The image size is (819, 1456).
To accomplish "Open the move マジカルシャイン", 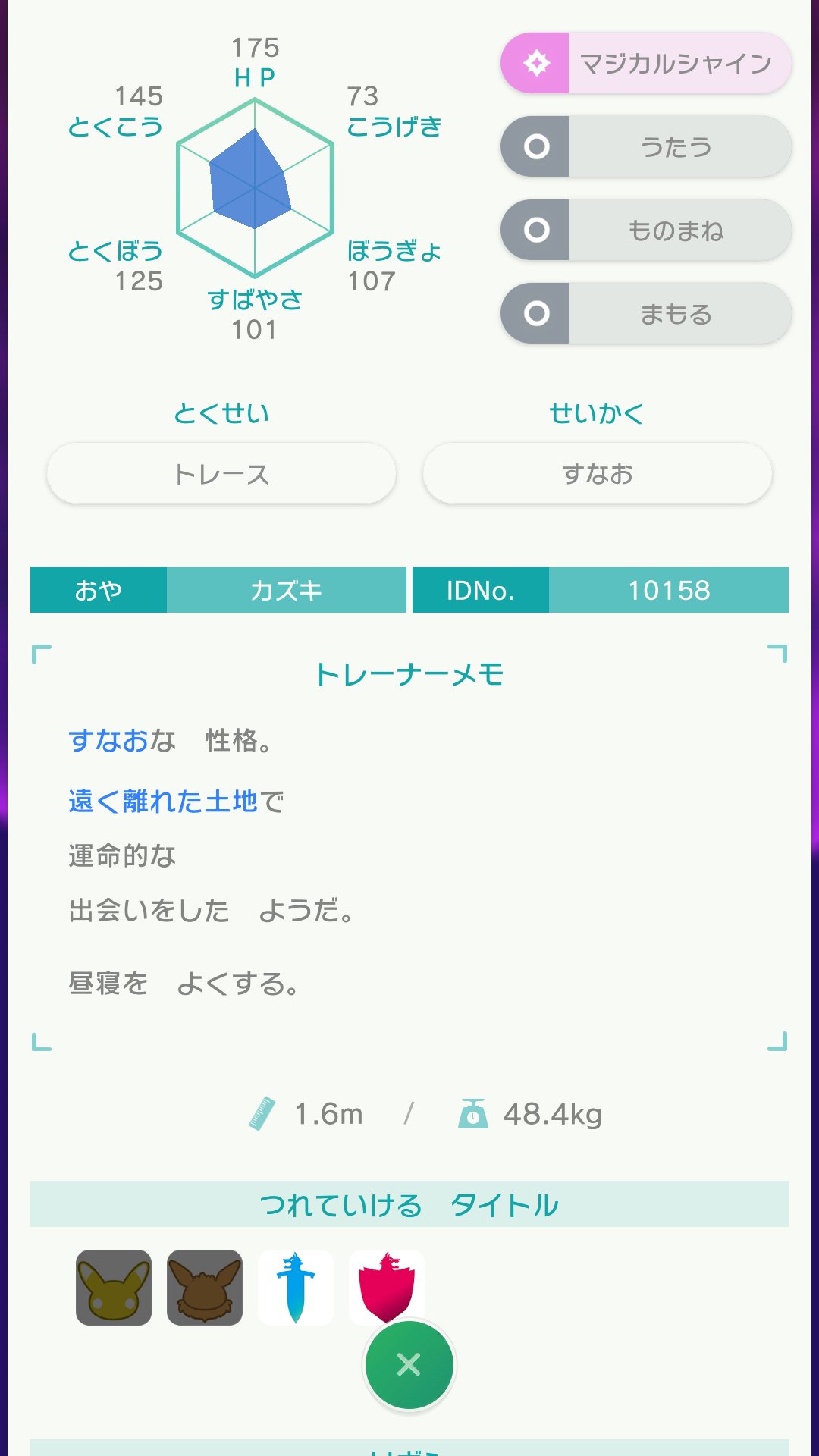I will tap(646, 63).
